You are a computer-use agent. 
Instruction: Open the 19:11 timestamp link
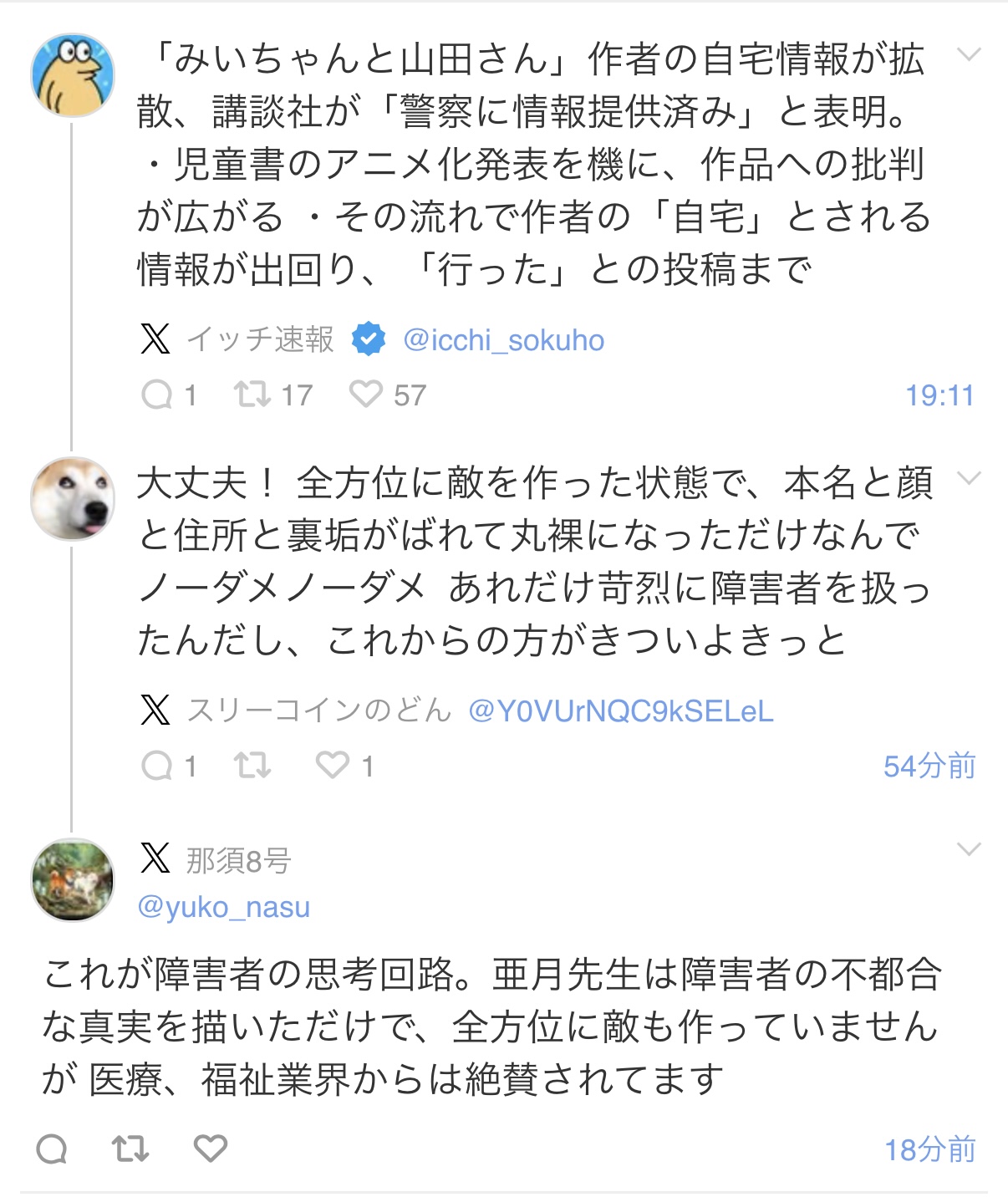coord(940,395)
